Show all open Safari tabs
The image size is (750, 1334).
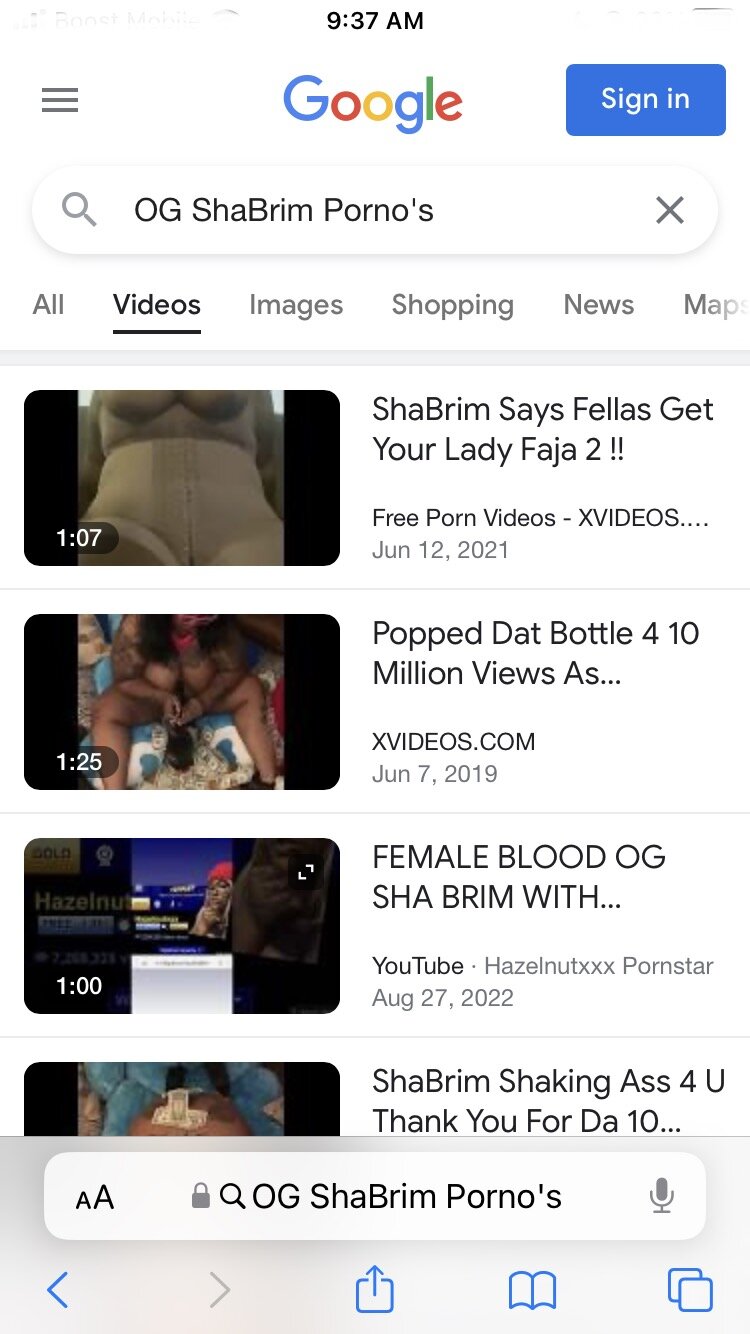click(690, 1290)
